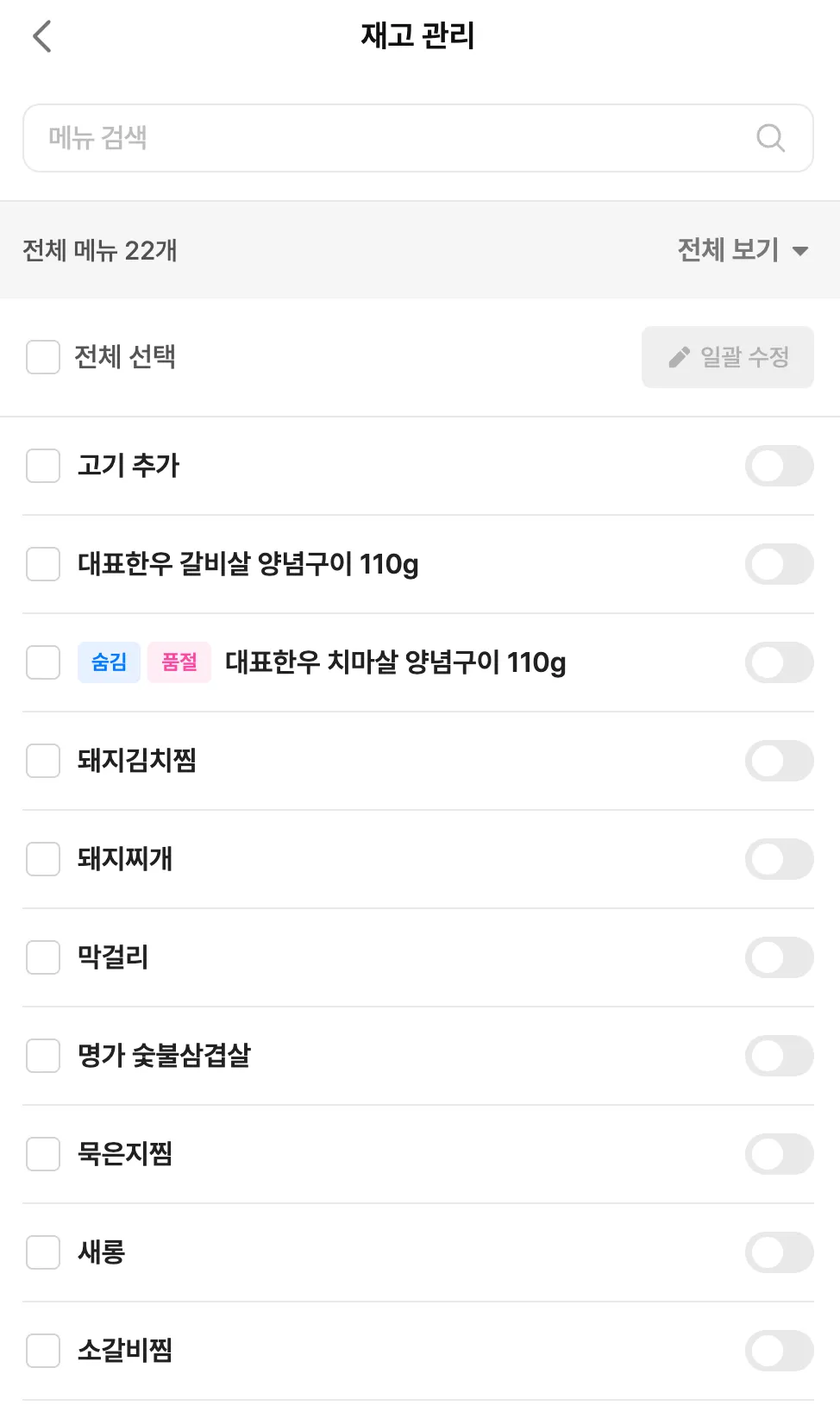Toggle switch for 대표한우 치마살 양념구이 110g

779,662
